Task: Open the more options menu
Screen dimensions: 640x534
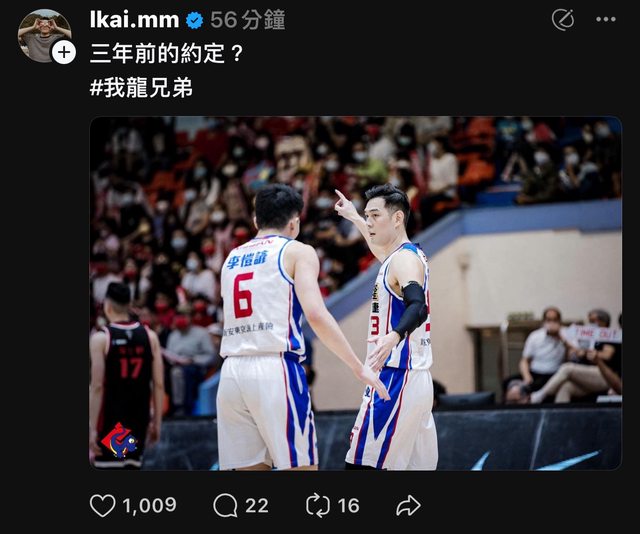Action: pos(605,19)
